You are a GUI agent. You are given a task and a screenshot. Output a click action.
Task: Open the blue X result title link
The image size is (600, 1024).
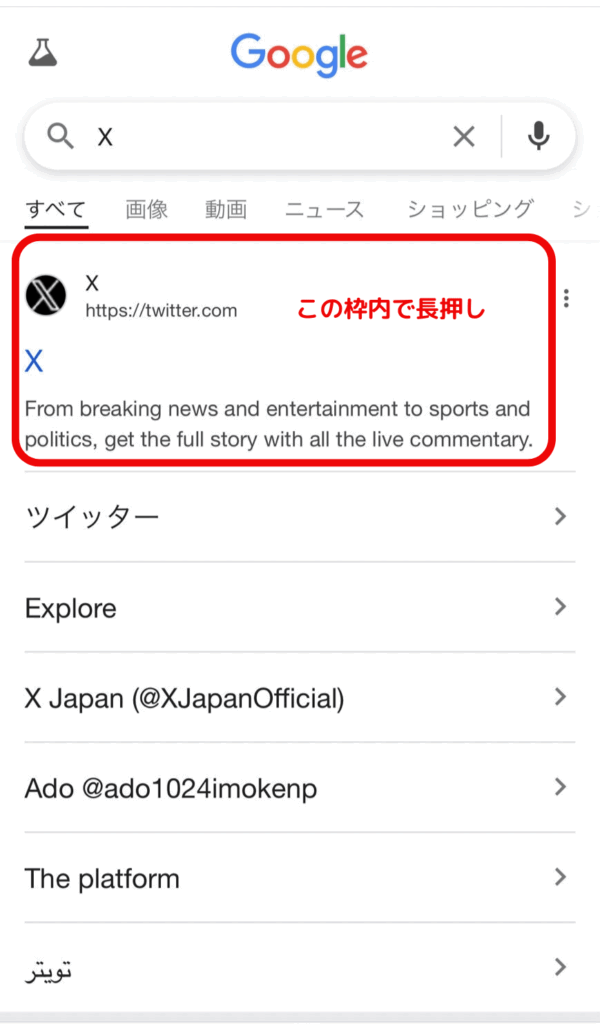[34, 361]
